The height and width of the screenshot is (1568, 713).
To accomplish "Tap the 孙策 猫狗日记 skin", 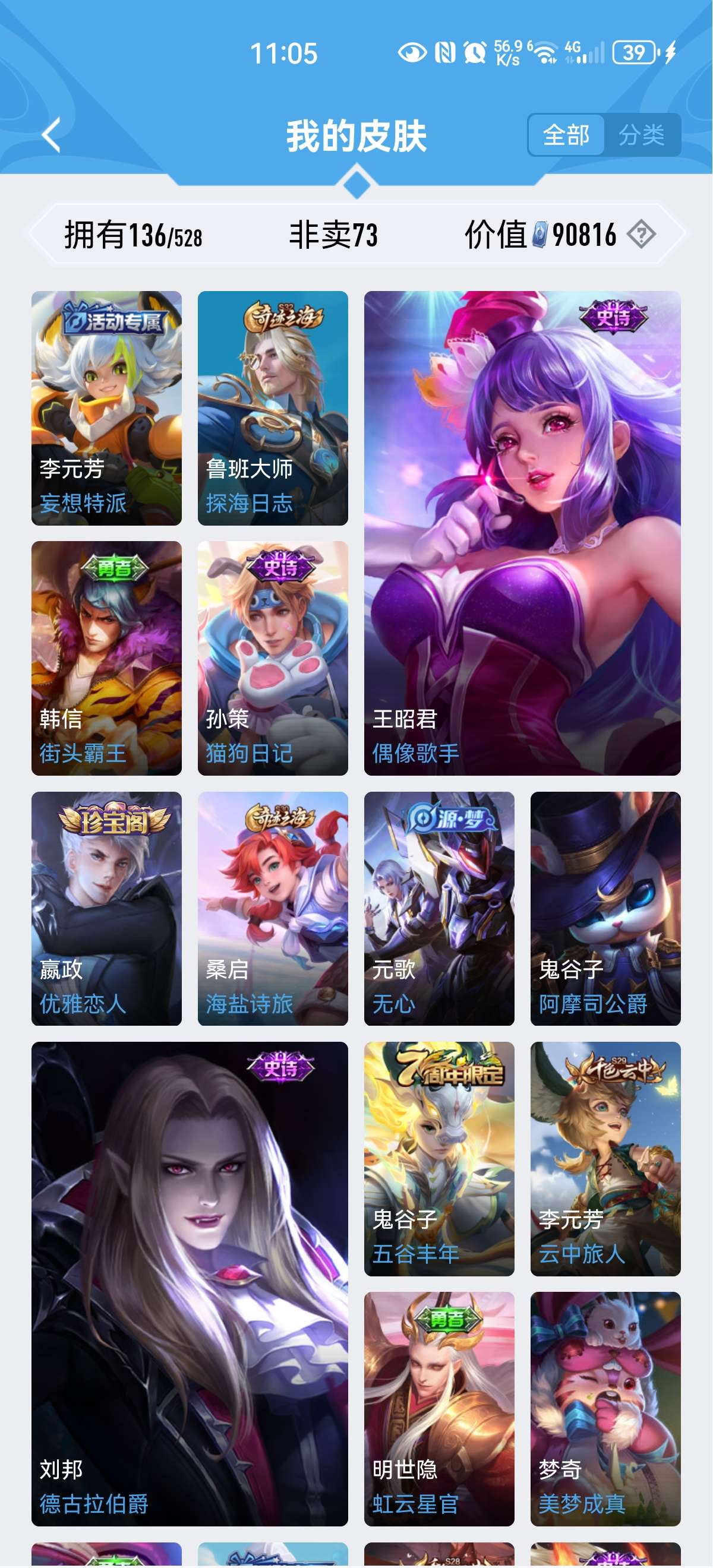I will 273,658.
